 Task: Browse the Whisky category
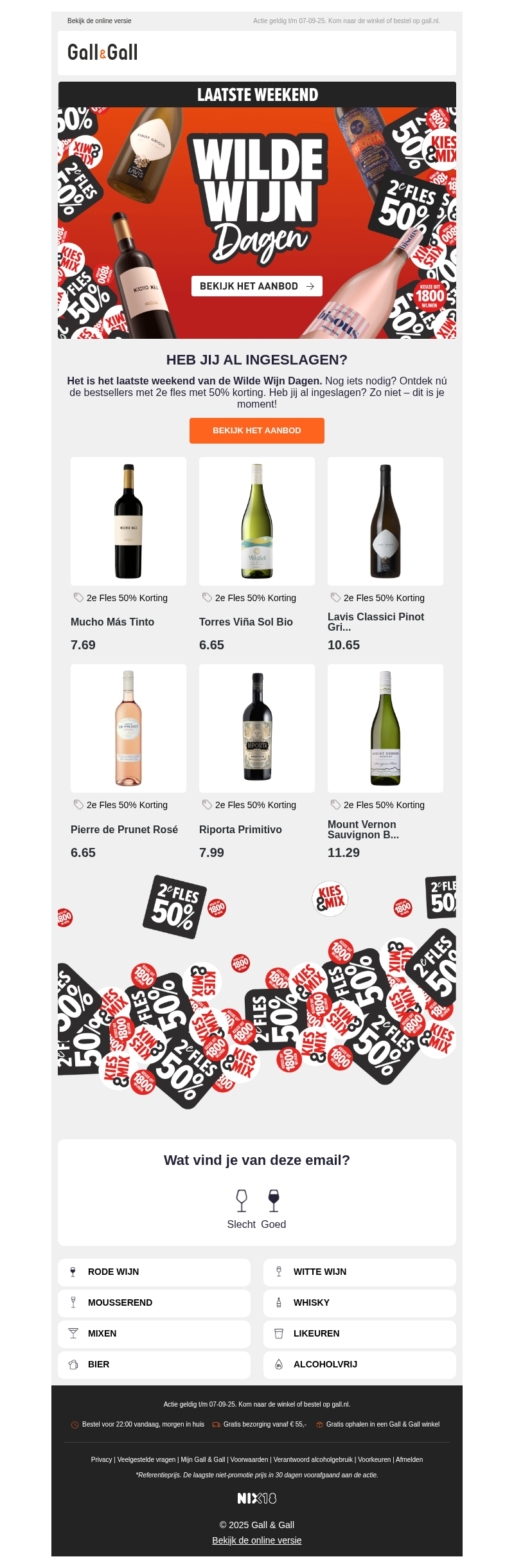(x=360, y=1302)
